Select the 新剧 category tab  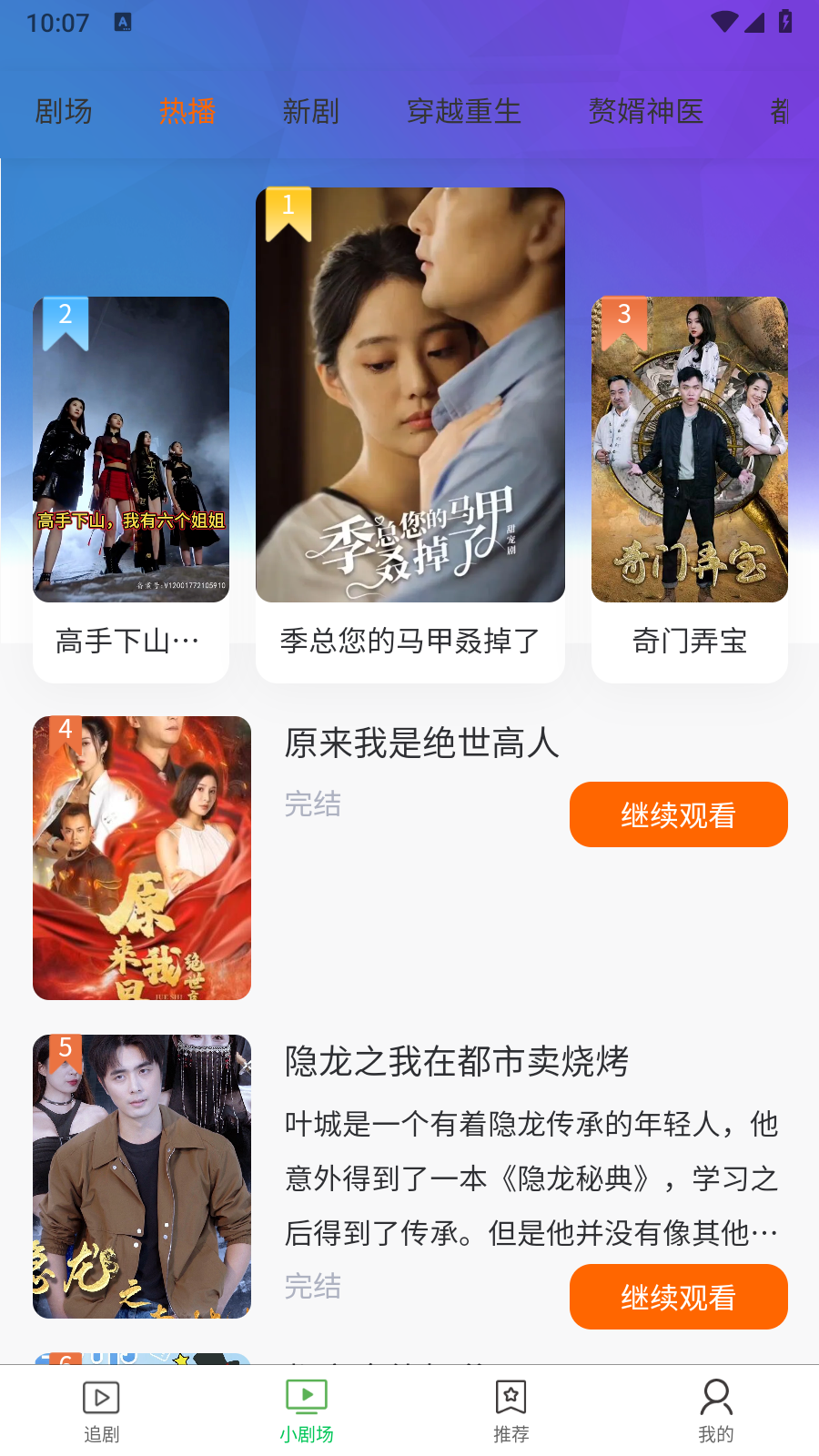click(x=310, y=112)
